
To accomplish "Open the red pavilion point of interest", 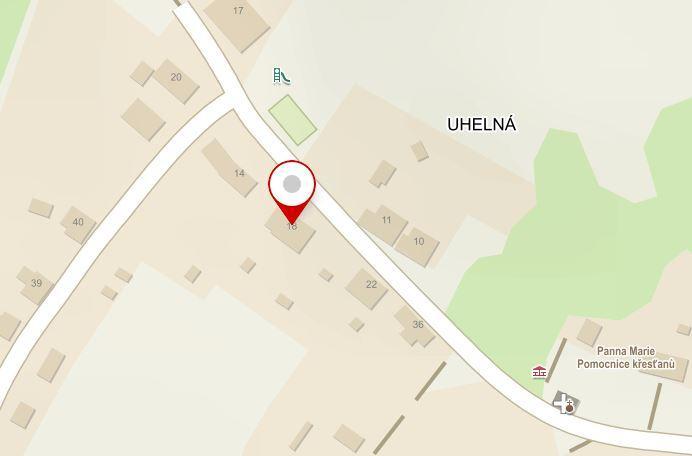I will [540, 372].
